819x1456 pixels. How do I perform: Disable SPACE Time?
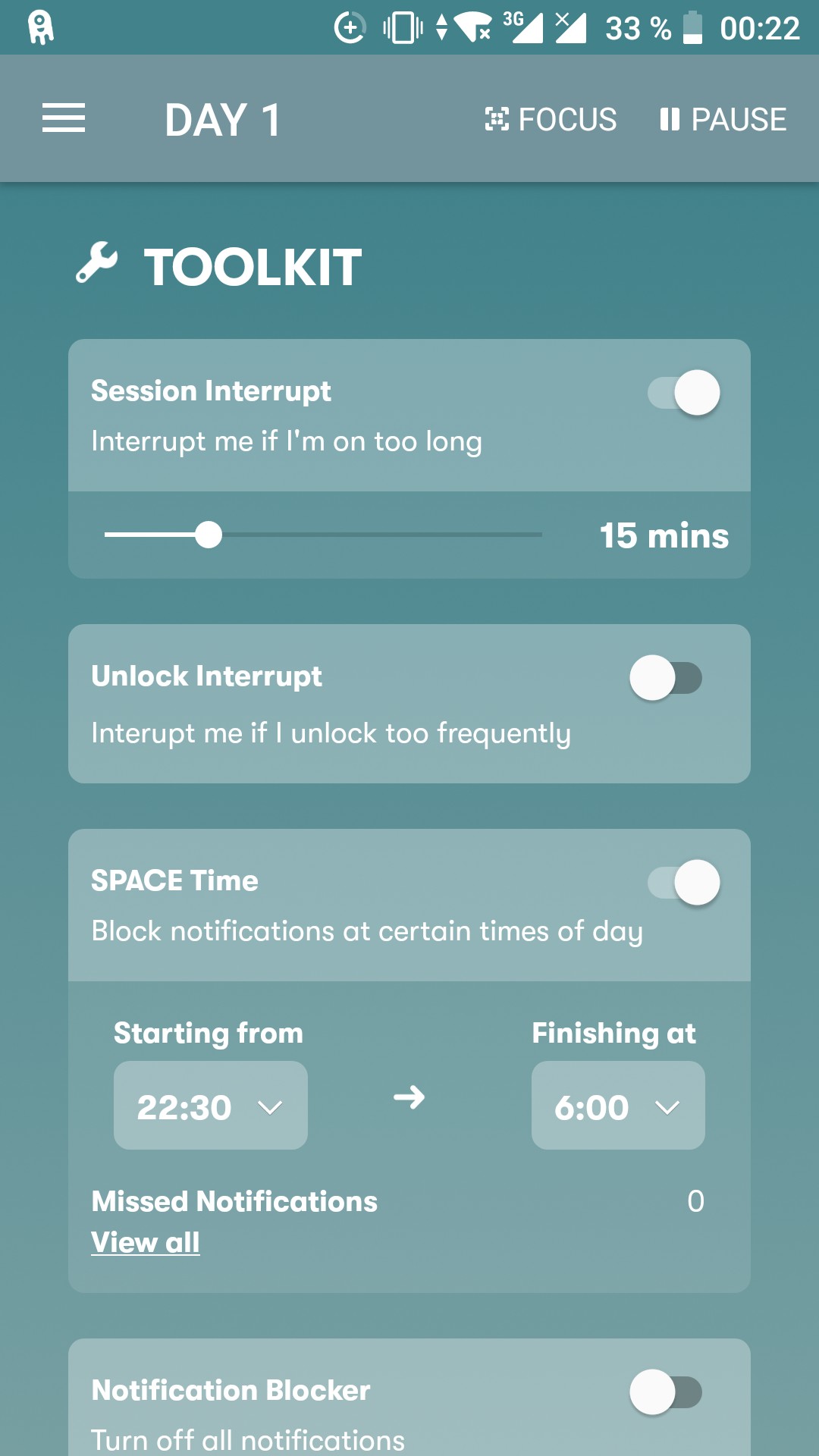(x=683, y=883)
